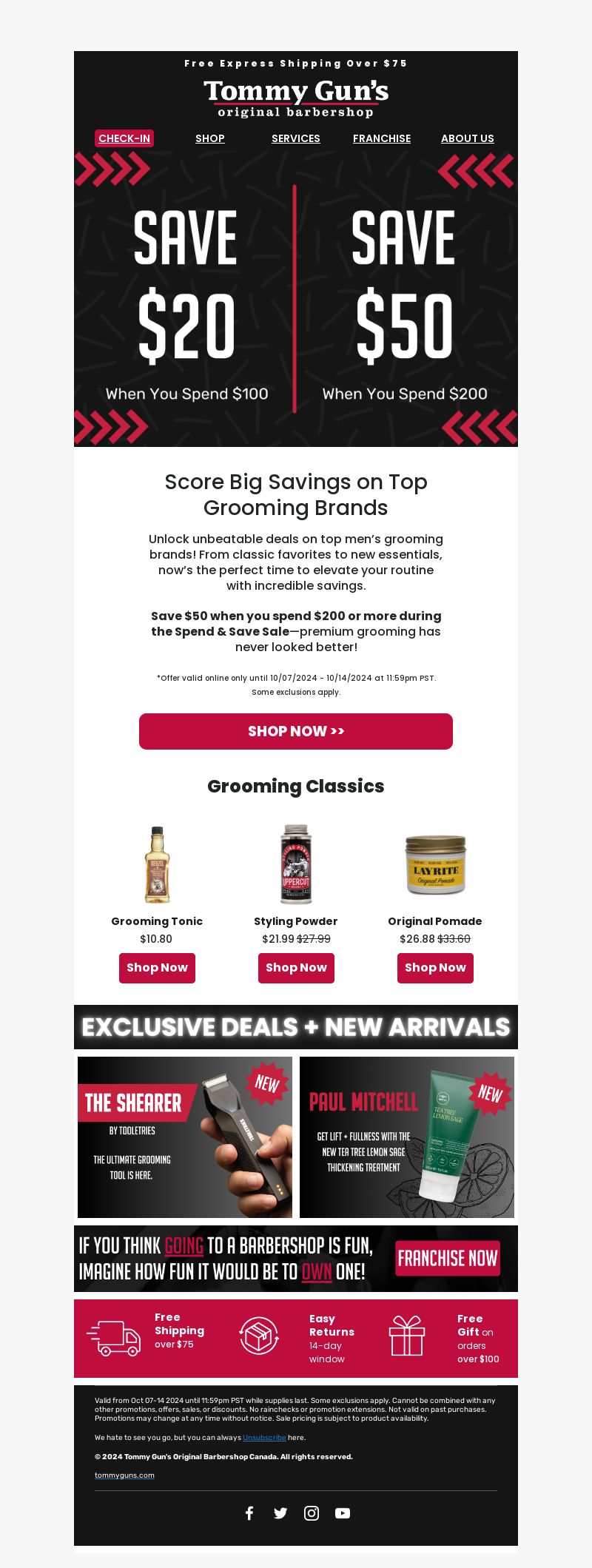Shop Now for Grooming Tonic
Viewport: 592px width, 1568px height.
(157, 968)
